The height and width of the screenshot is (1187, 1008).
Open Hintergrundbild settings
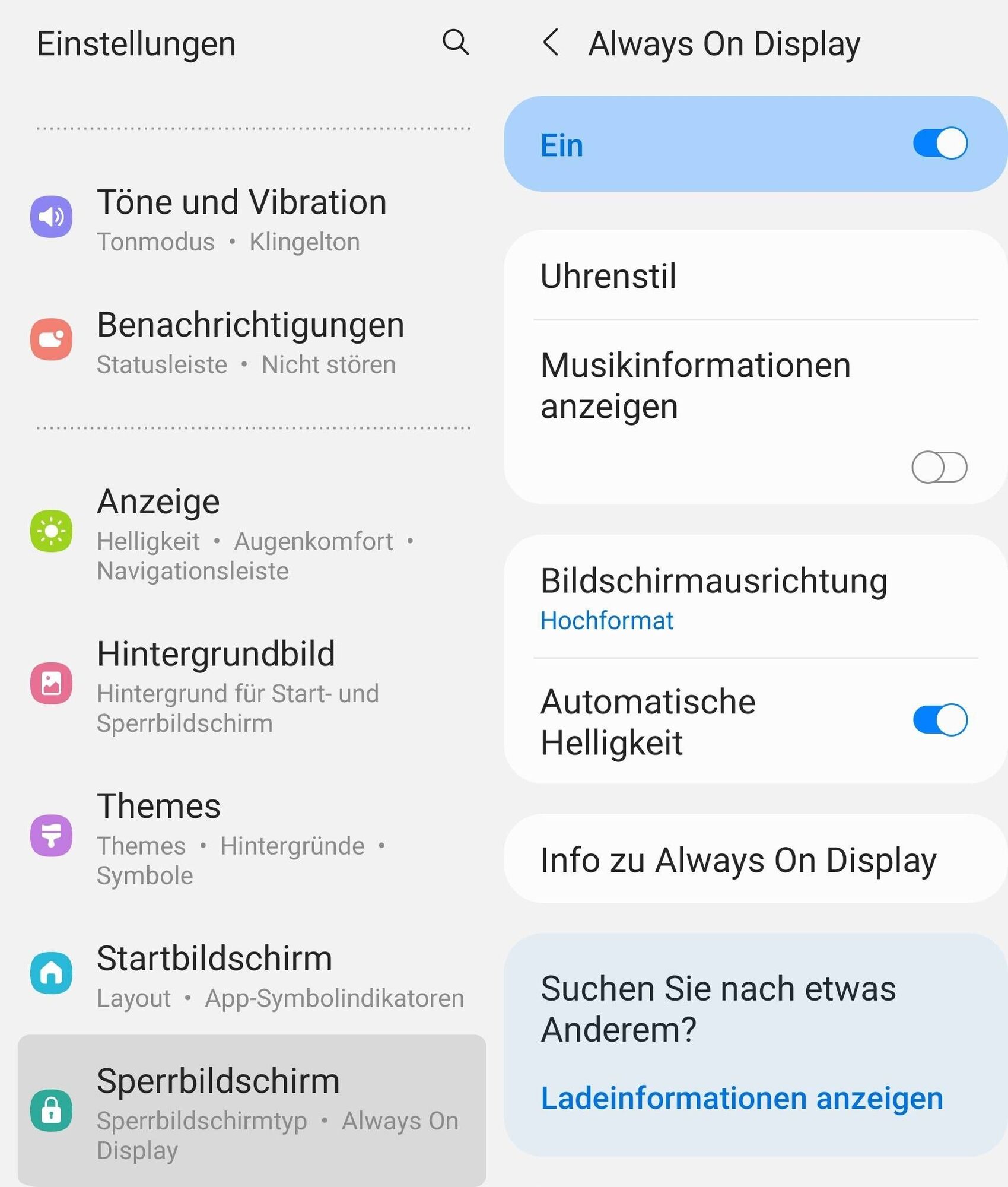(x=237, y=684)
